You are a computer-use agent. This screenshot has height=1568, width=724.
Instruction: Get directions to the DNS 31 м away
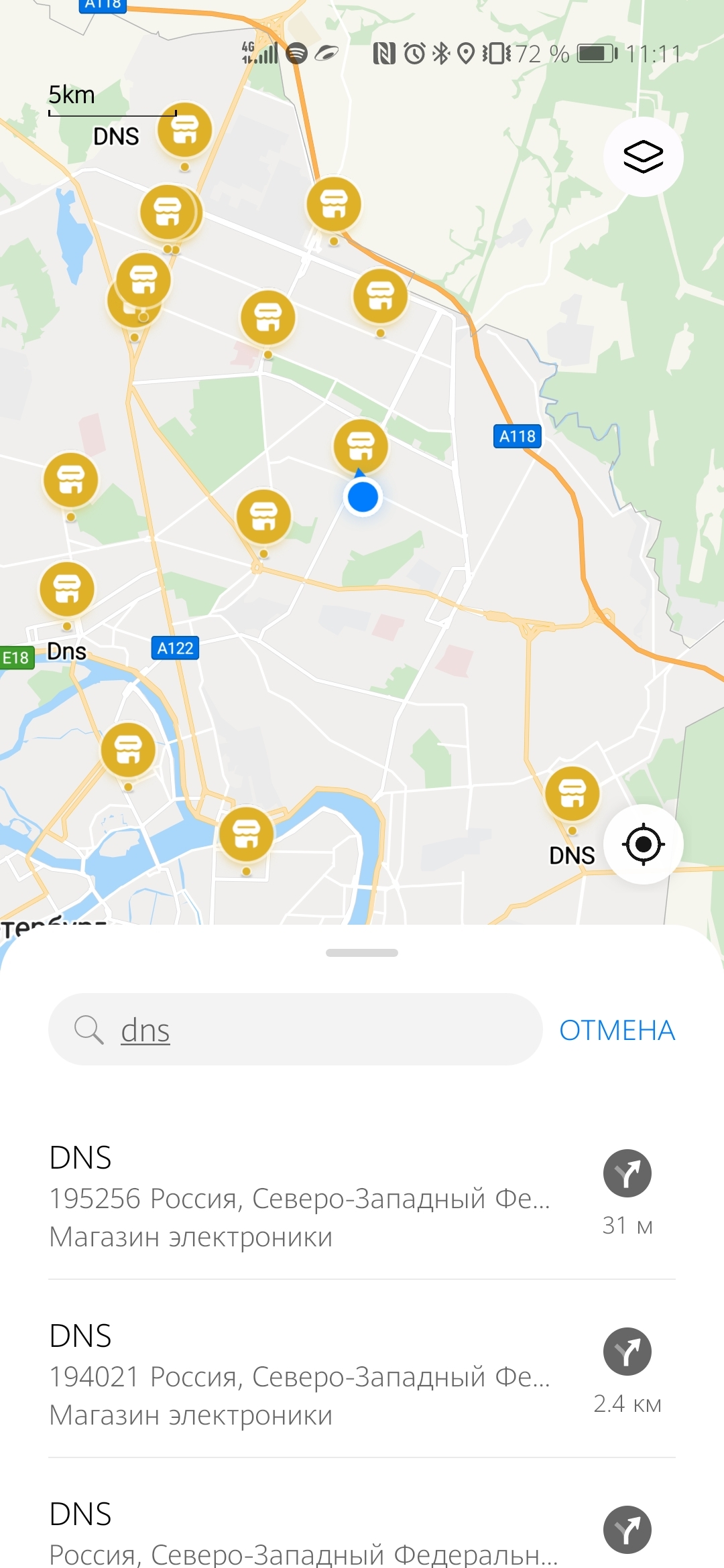(627, 1173)
